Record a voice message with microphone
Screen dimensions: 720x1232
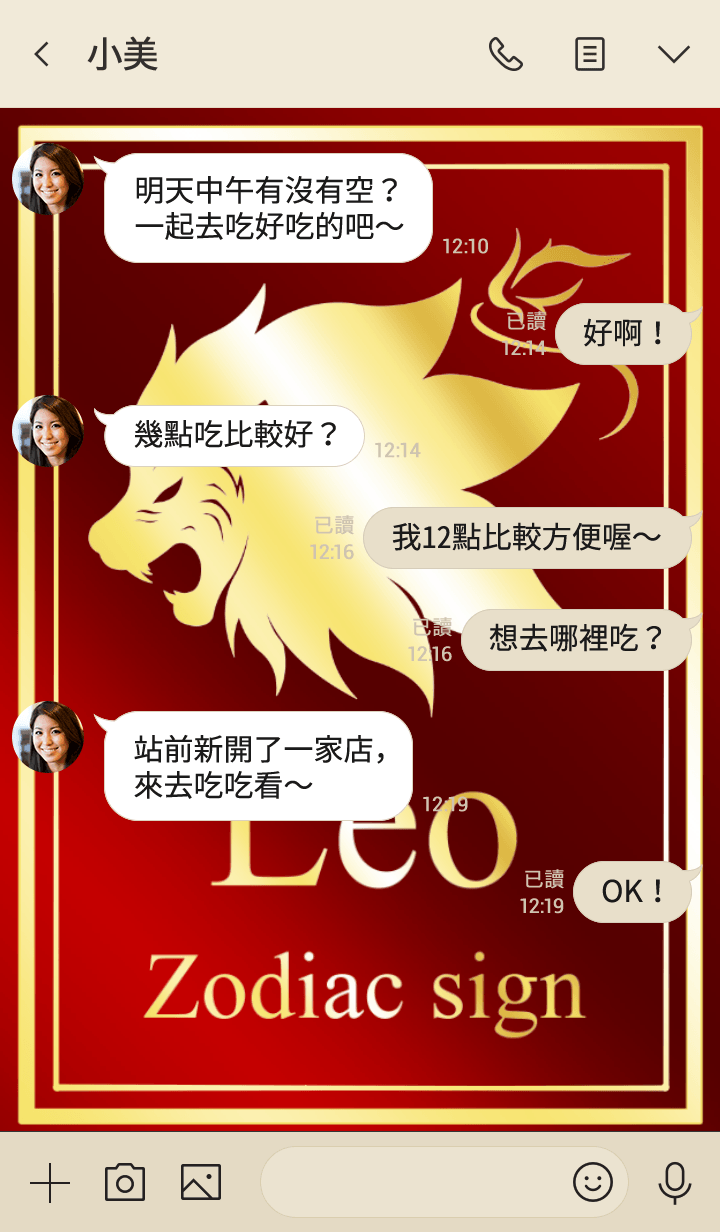[x=675, y=1183]
